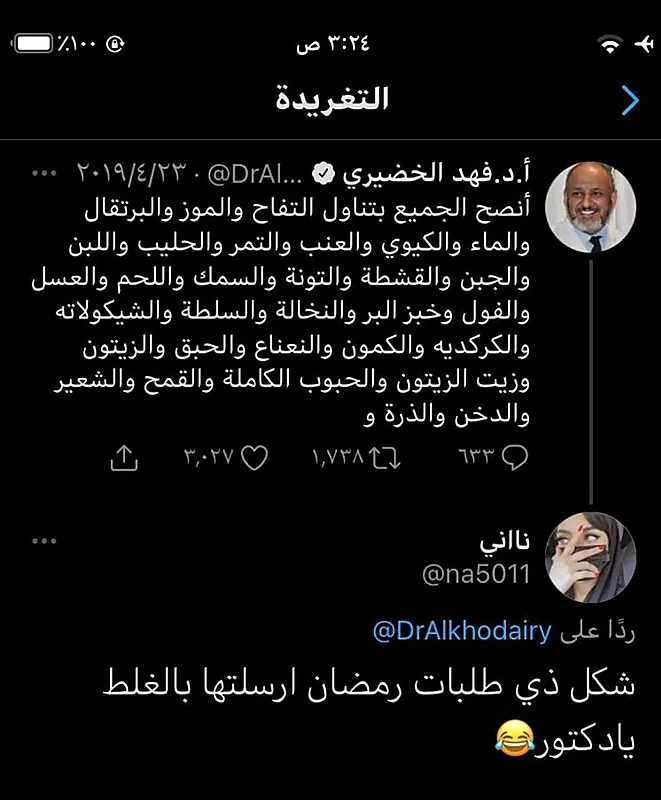View the @na5011 profile handle
The height and width of the screenshot is (800, 661).
475,575
